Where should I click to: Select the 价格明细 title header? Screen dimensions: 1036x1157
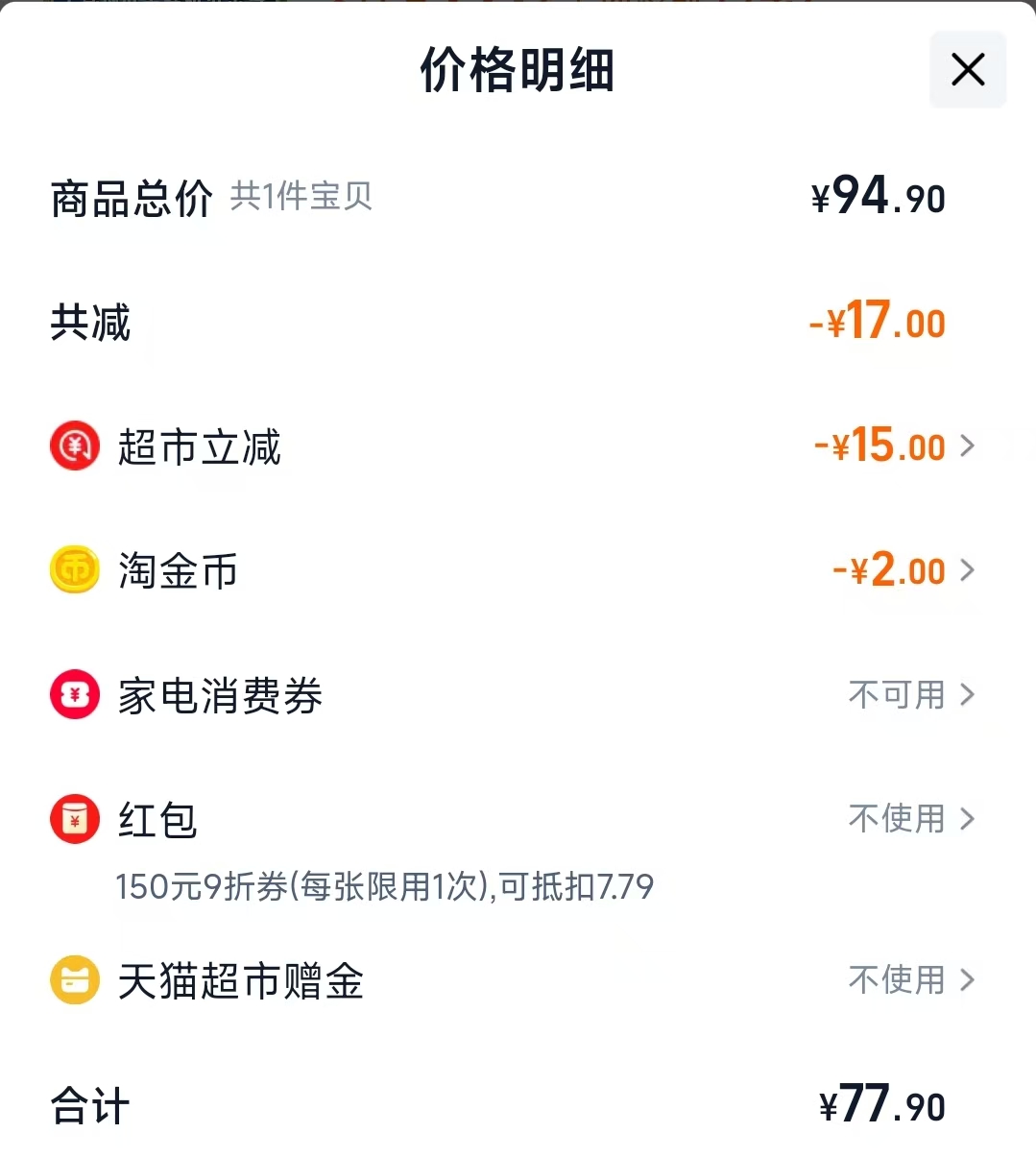click(x=518, y=71)
